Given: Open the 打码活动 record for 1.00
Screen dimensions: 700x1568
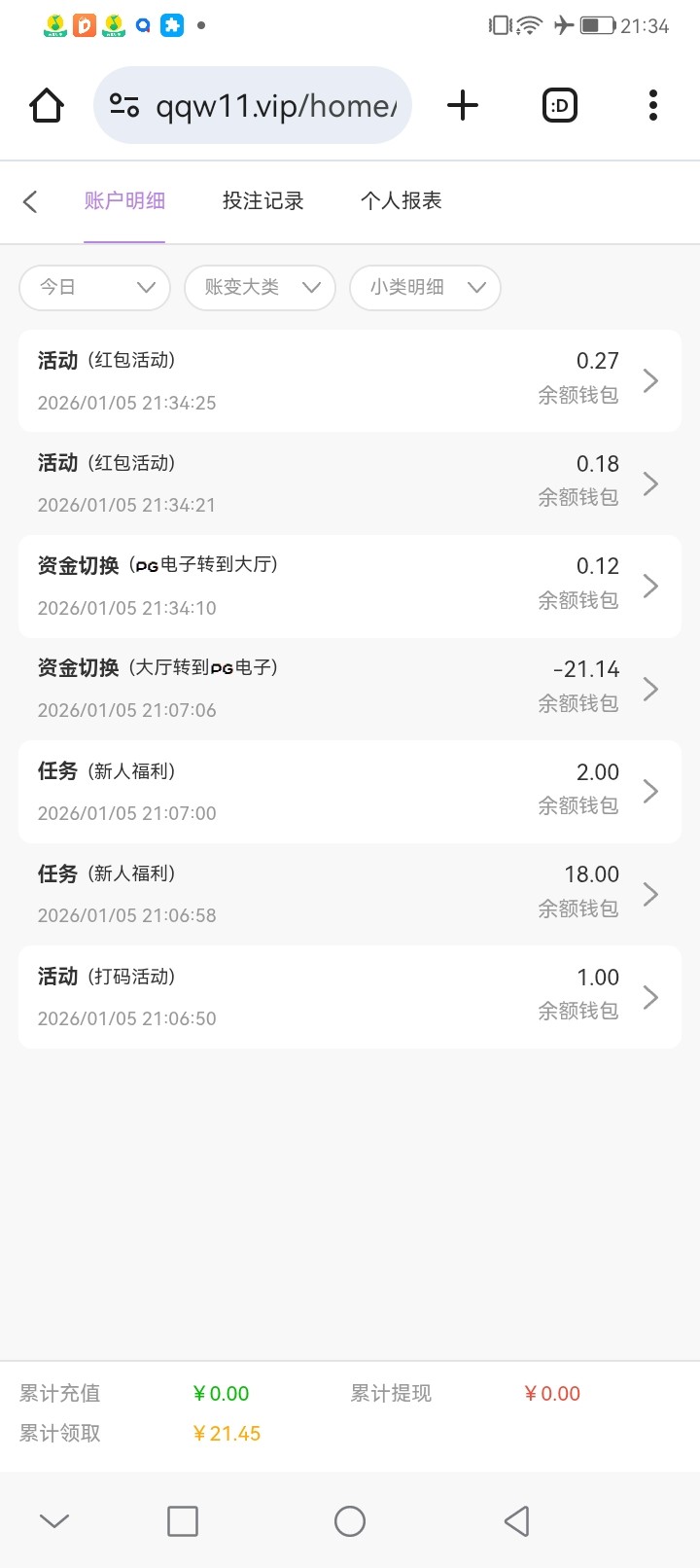Looking at the screenshot, I should pyautogui.click(x=350, y=997).
